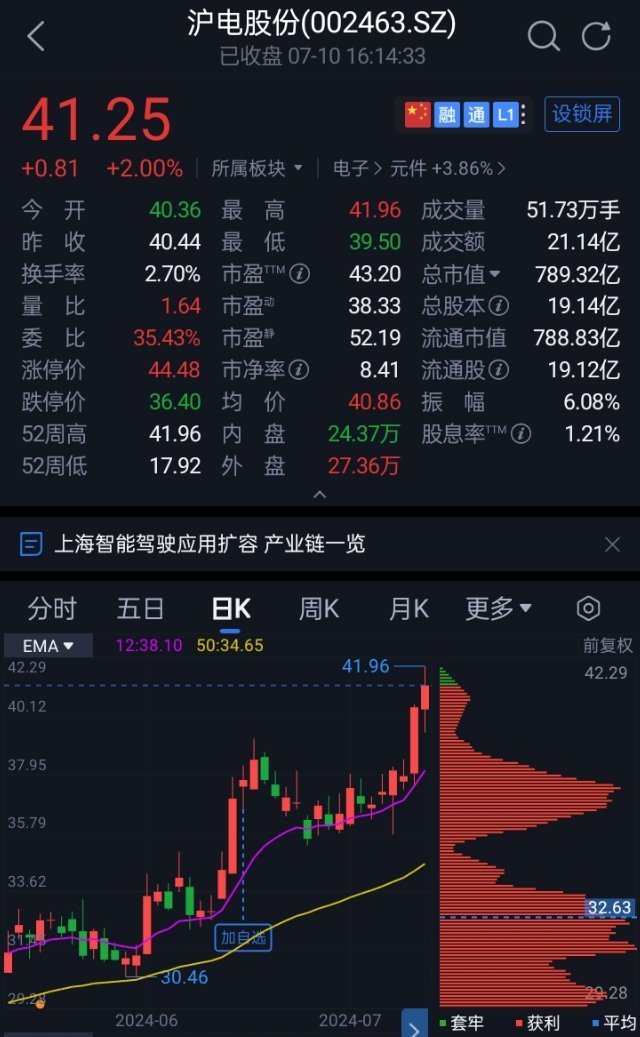
Task: Toggle the 前复权 adjustment option
Action: [x=608, y=645]
